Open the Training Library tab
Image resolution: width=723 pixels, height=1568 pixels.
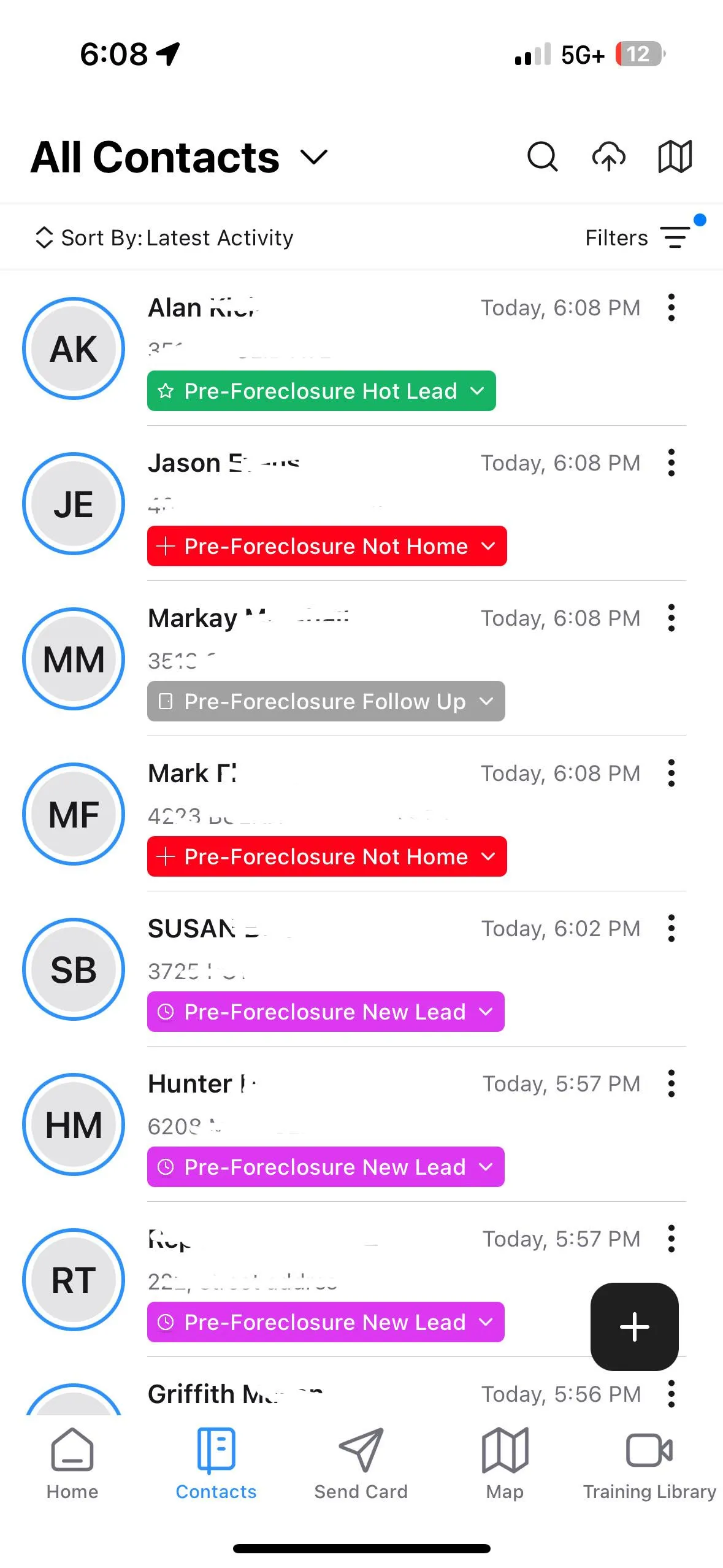click(x=649, y=1463)
